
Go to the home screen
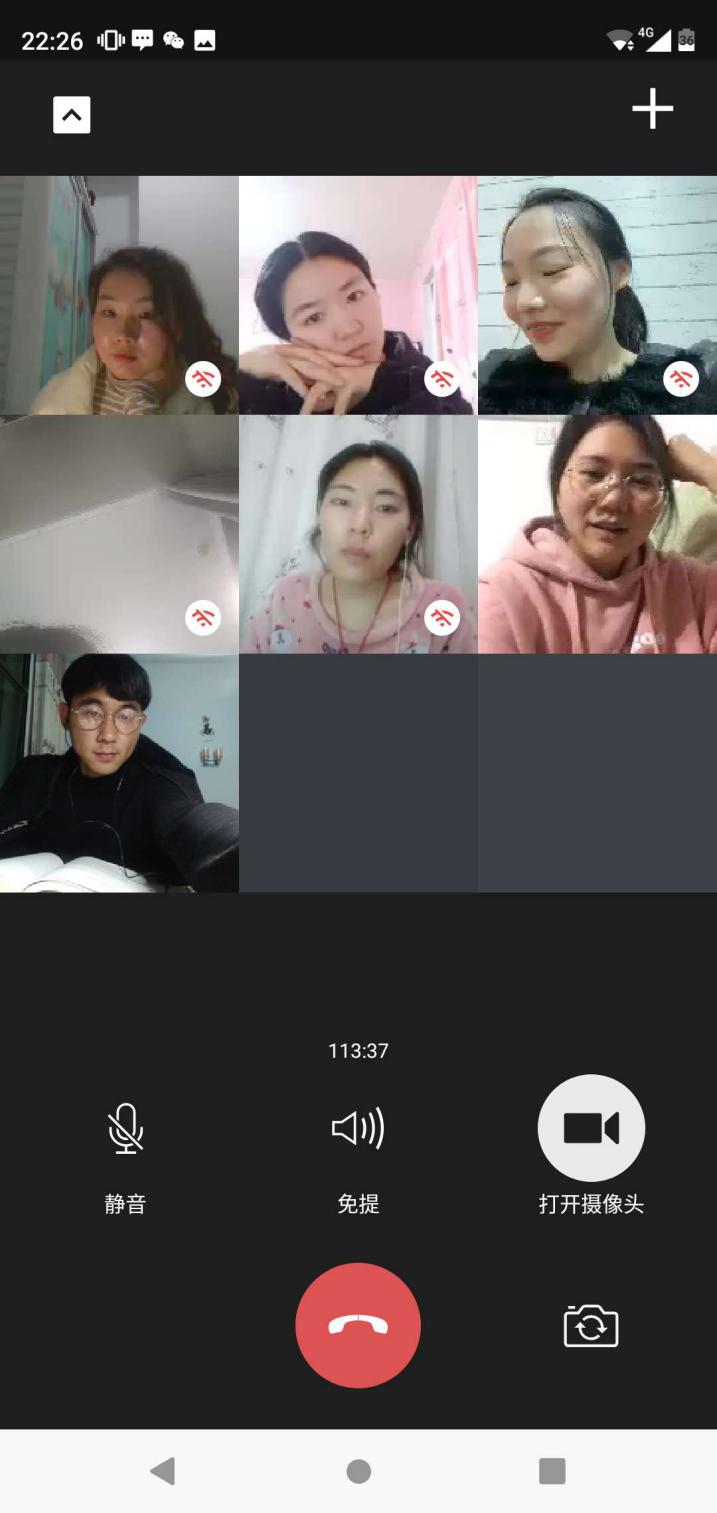tap(358, 1470)
